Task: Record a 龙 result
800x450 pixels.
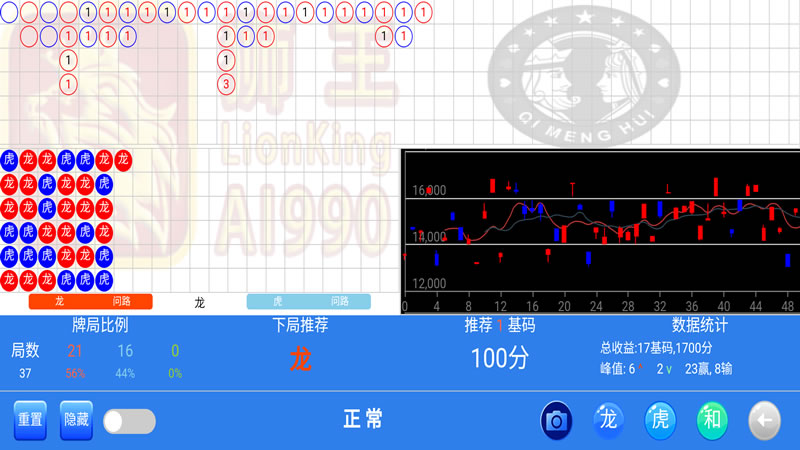Action: [x=608, y=420]
